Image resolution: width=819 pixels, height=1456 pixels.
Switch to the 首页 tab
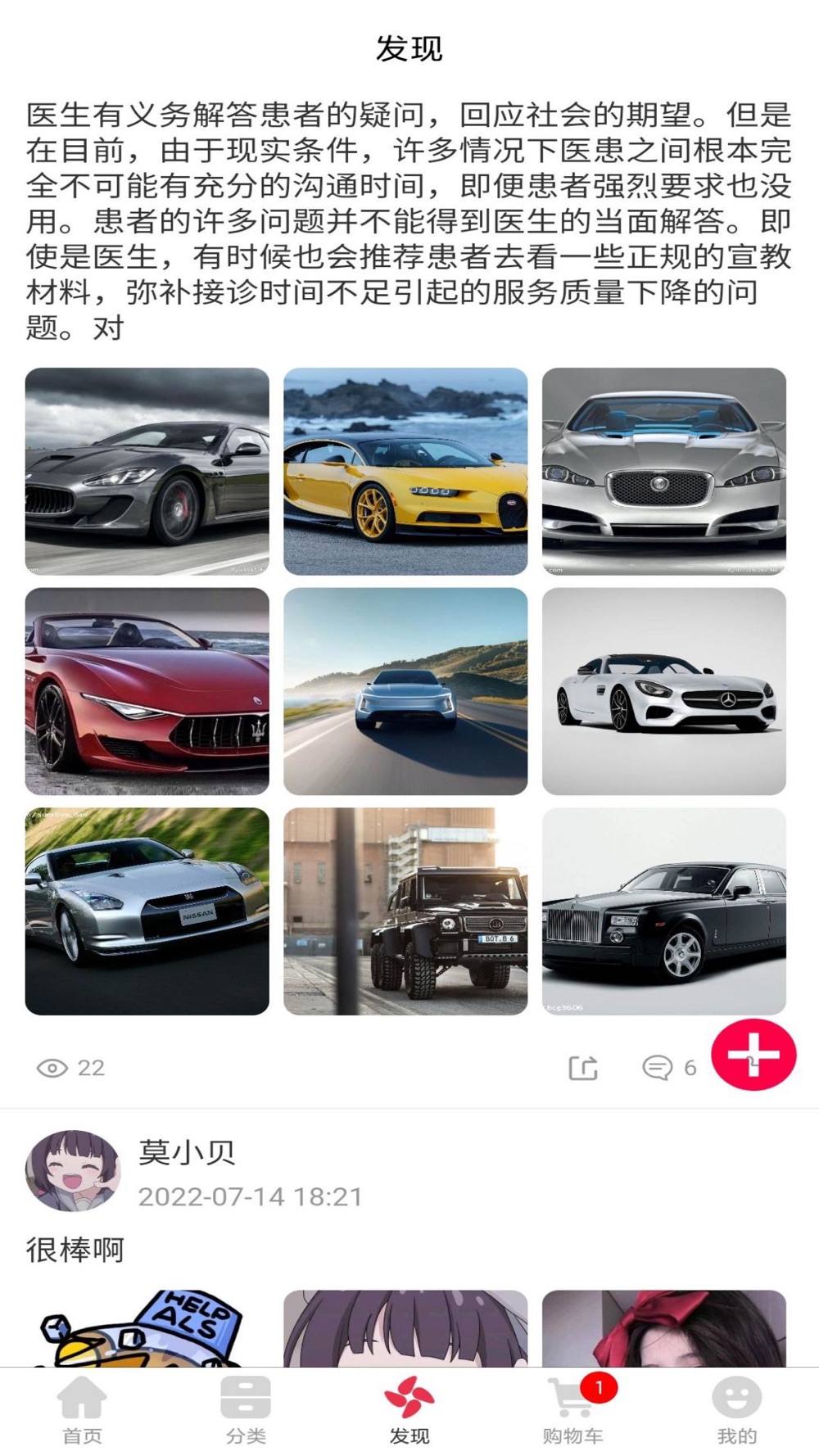coord(82,1411)
